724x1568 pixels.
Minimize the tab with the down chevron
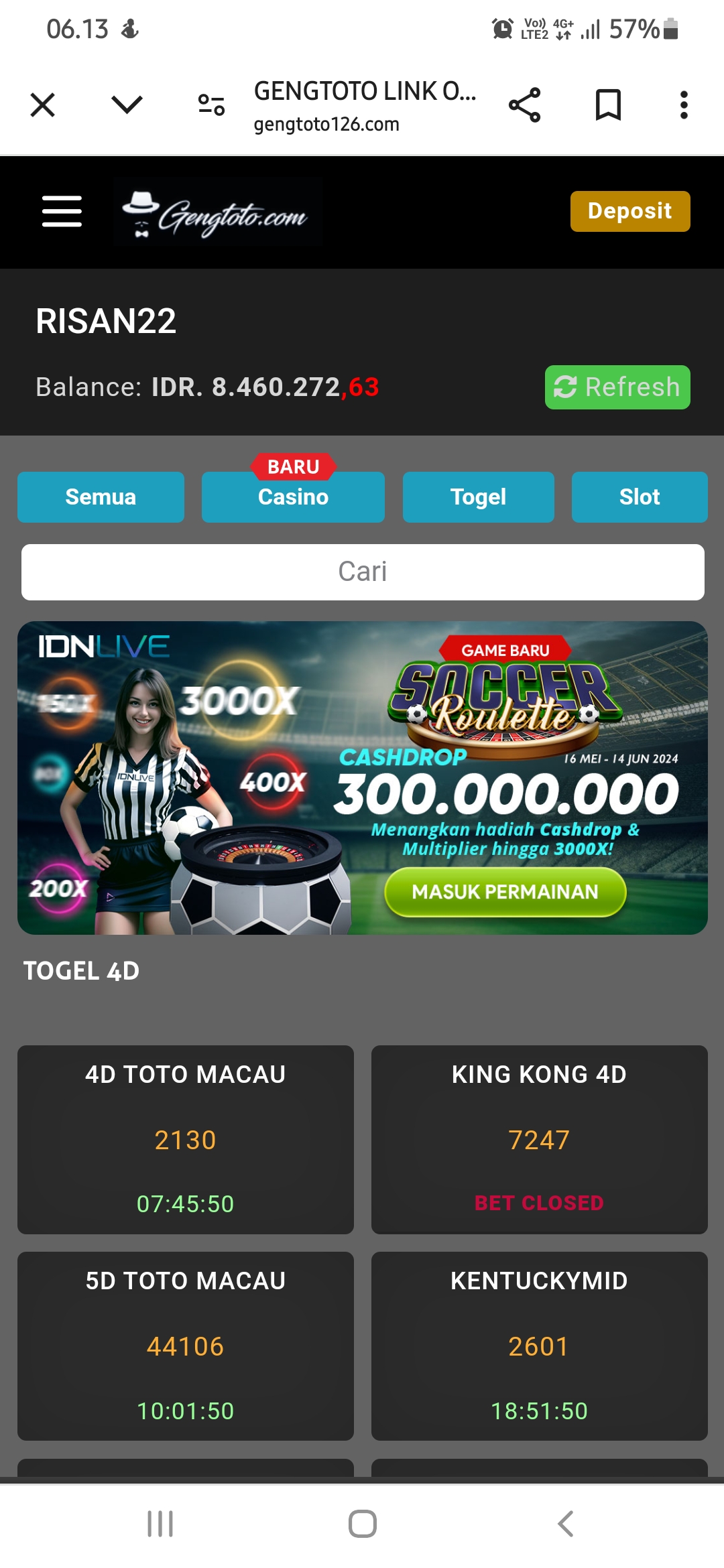(127, 105)
